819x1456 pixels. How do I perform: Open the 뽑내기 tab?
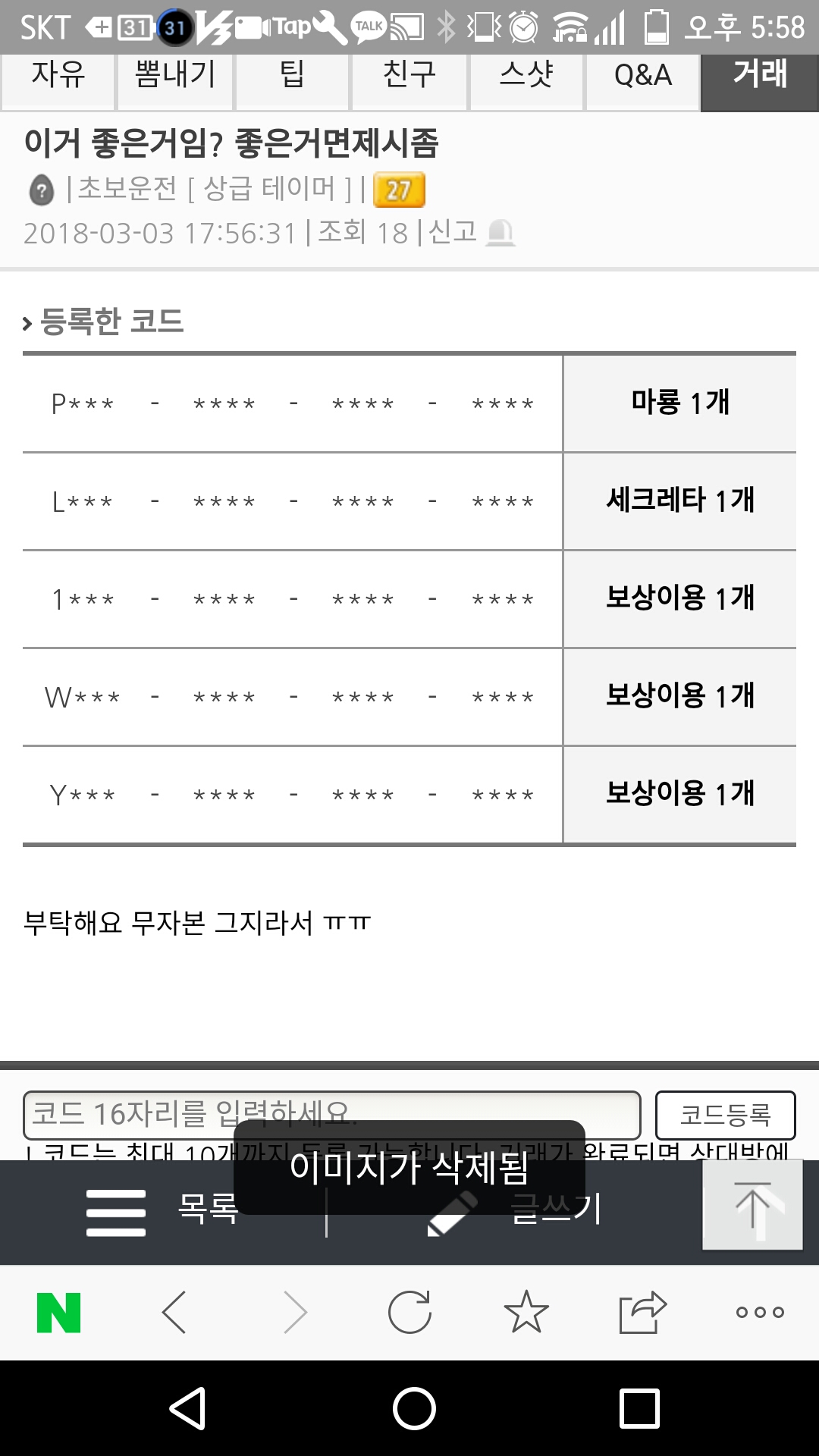click(175, 77)
